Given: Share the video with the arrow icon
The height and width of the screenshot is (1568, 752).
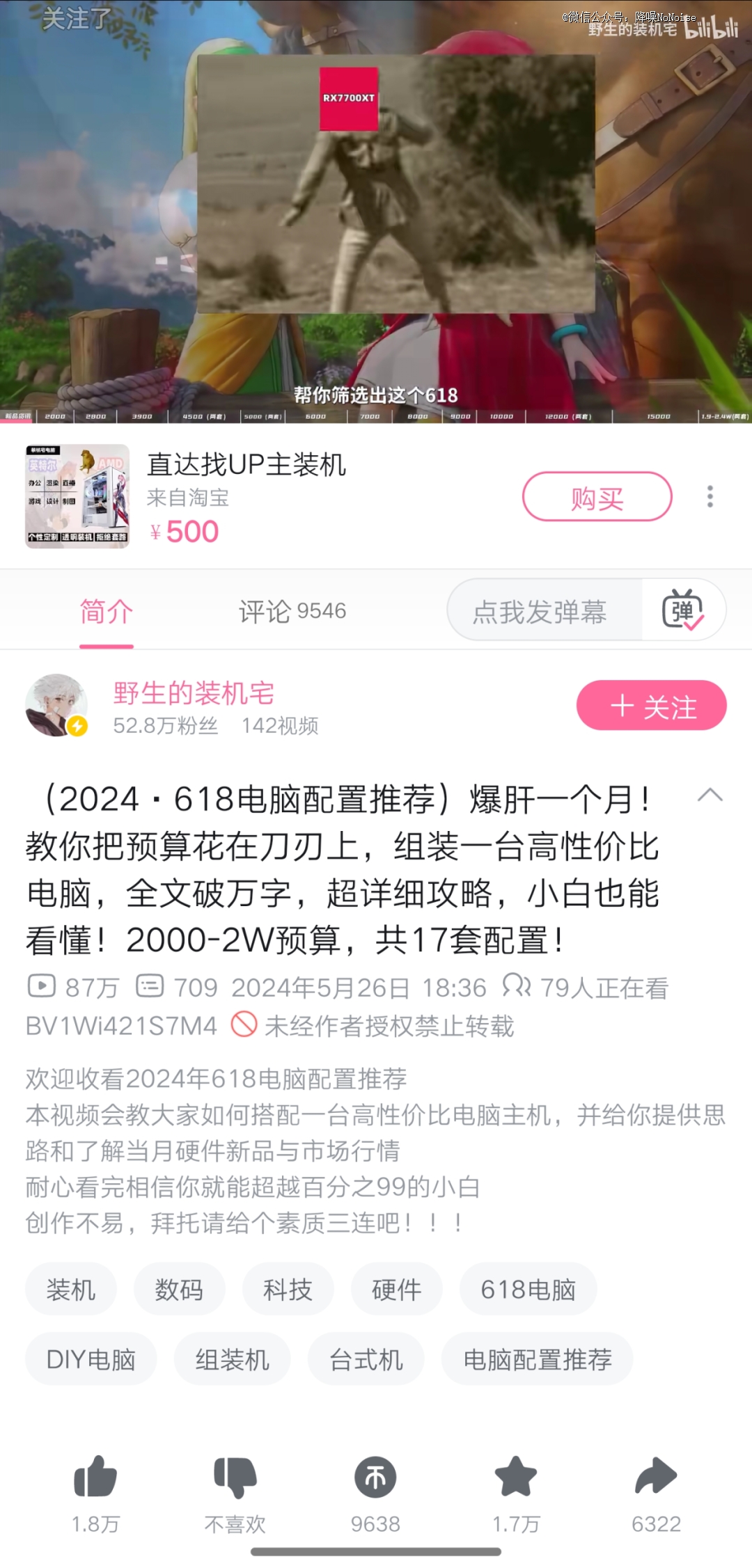Looking at the screenshot, I should (x=656, y=1477).
